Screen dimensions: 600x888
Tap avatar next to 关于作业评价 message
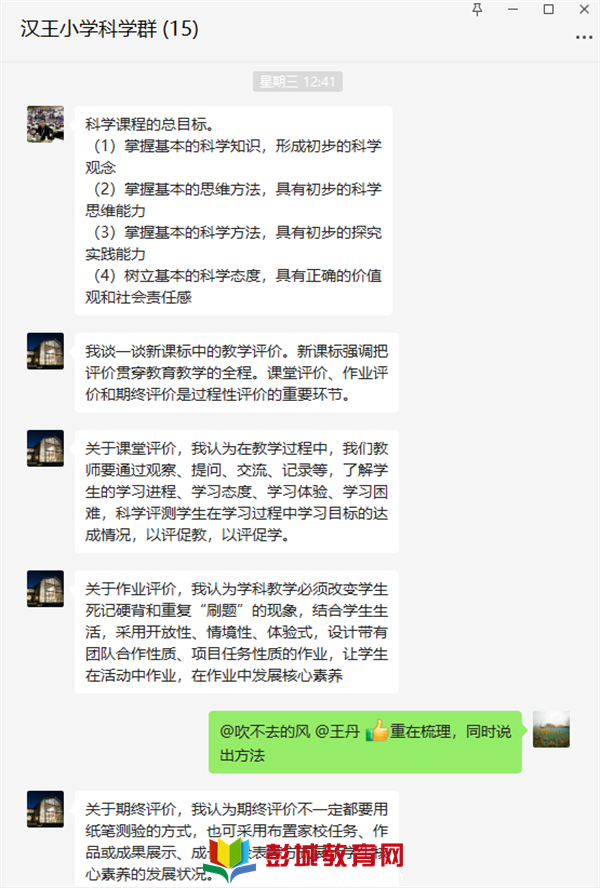[45, 588]
